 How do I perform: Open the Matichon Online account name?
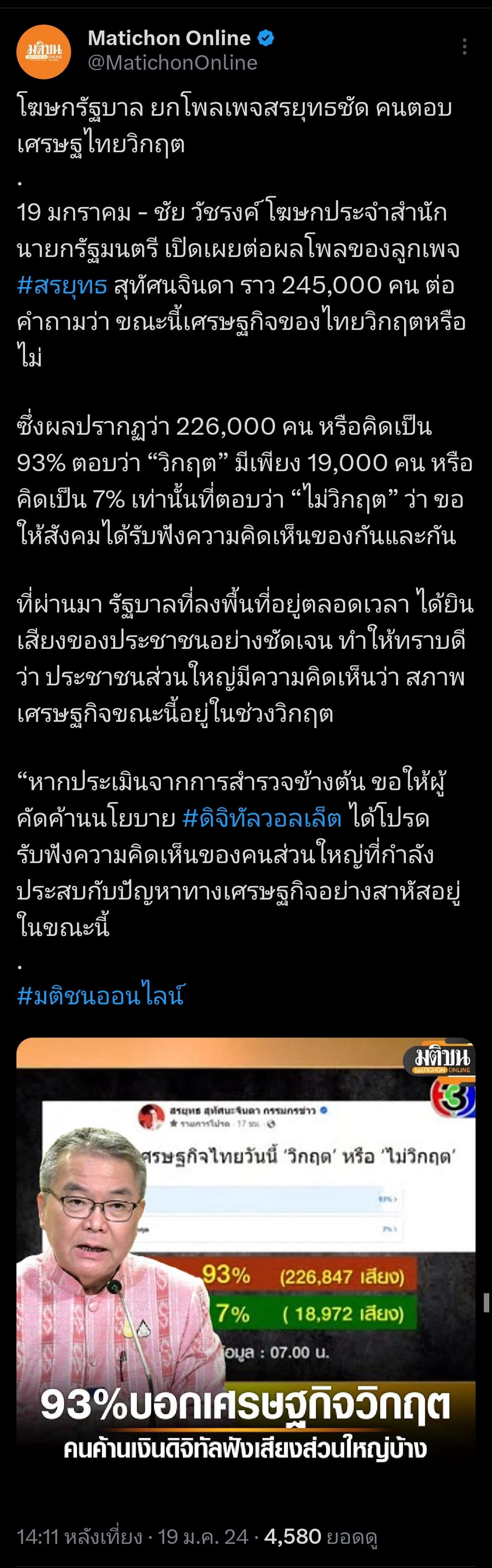tap(169, 38)
